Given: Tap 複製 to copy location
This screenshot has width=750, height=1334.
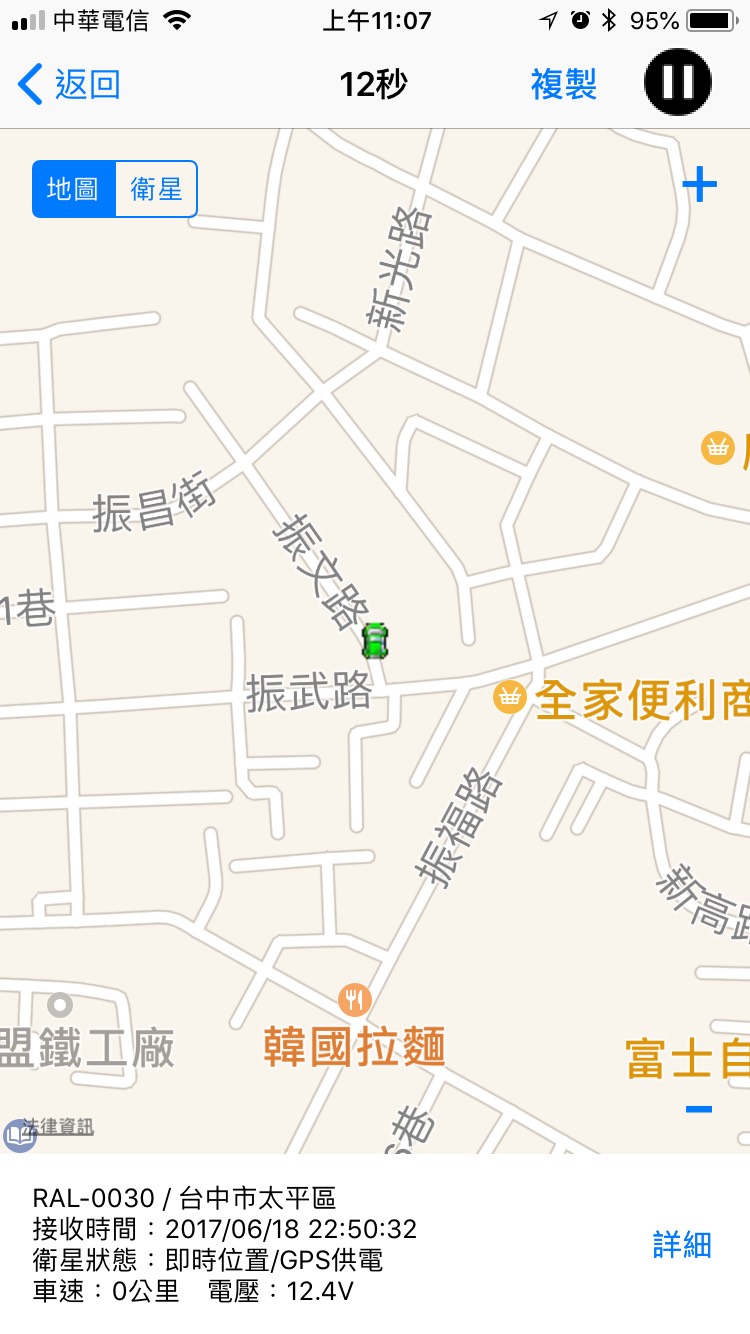Looking at the screenshot, I should click(x=563, y=84).
